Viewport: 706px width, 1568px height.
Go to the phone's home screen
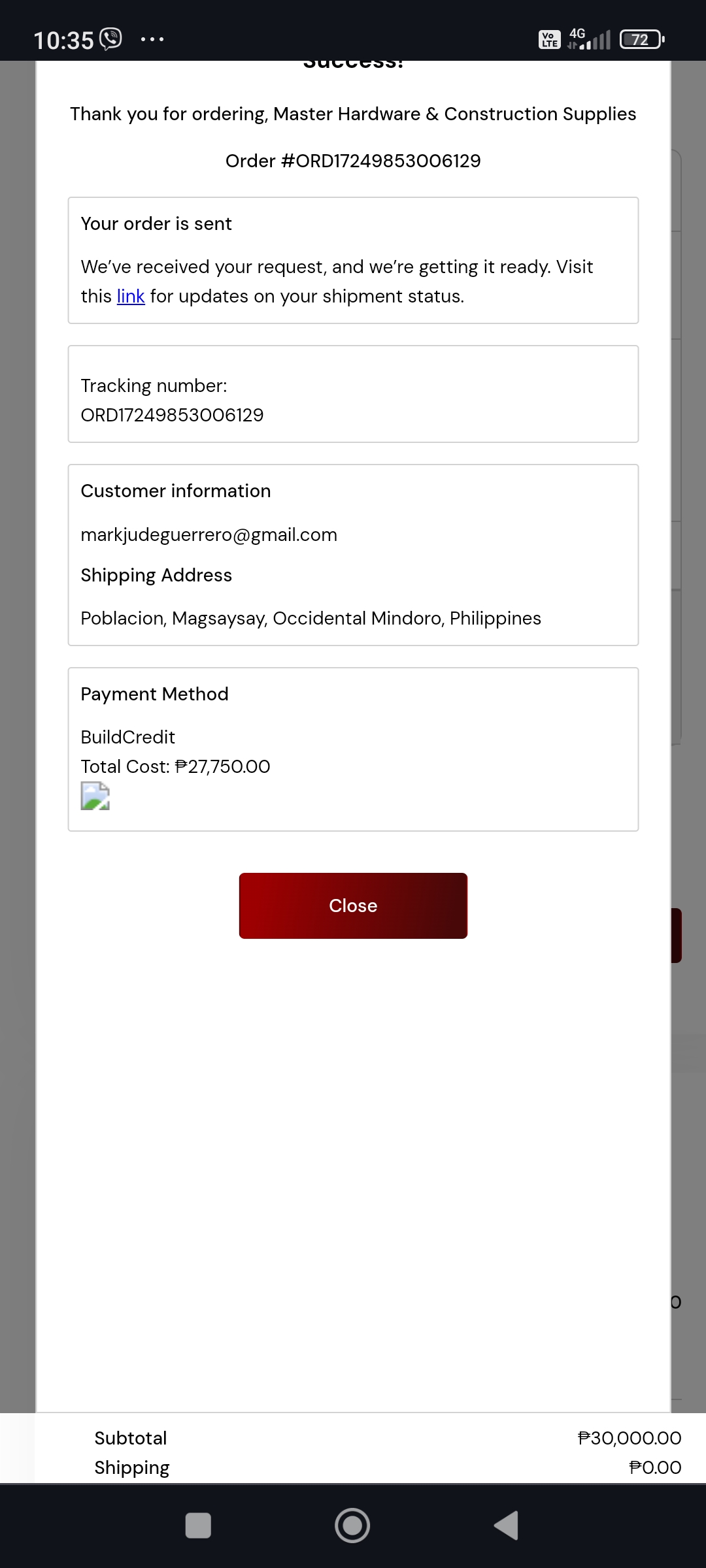352,1526
